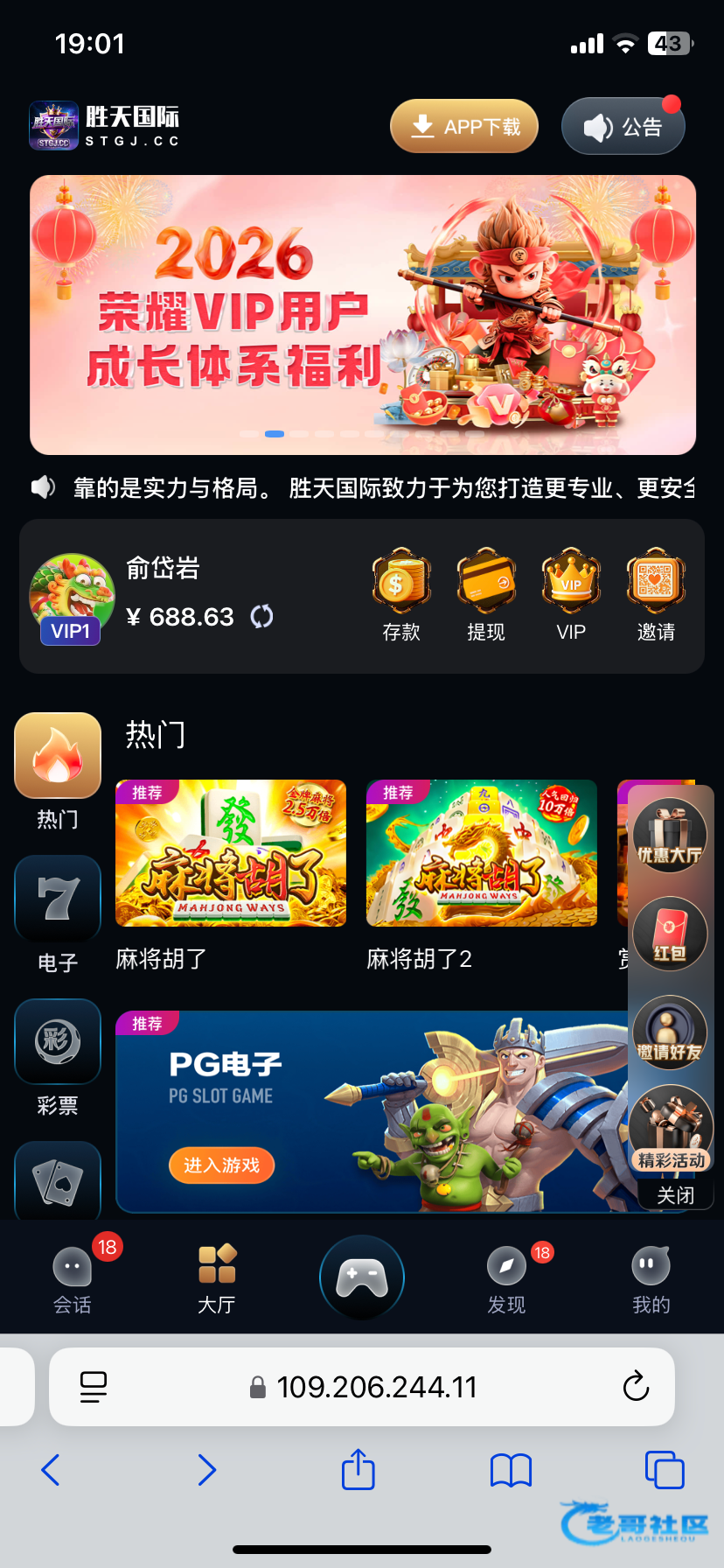Reload the page in Safari

click(x=636, y=1386)
